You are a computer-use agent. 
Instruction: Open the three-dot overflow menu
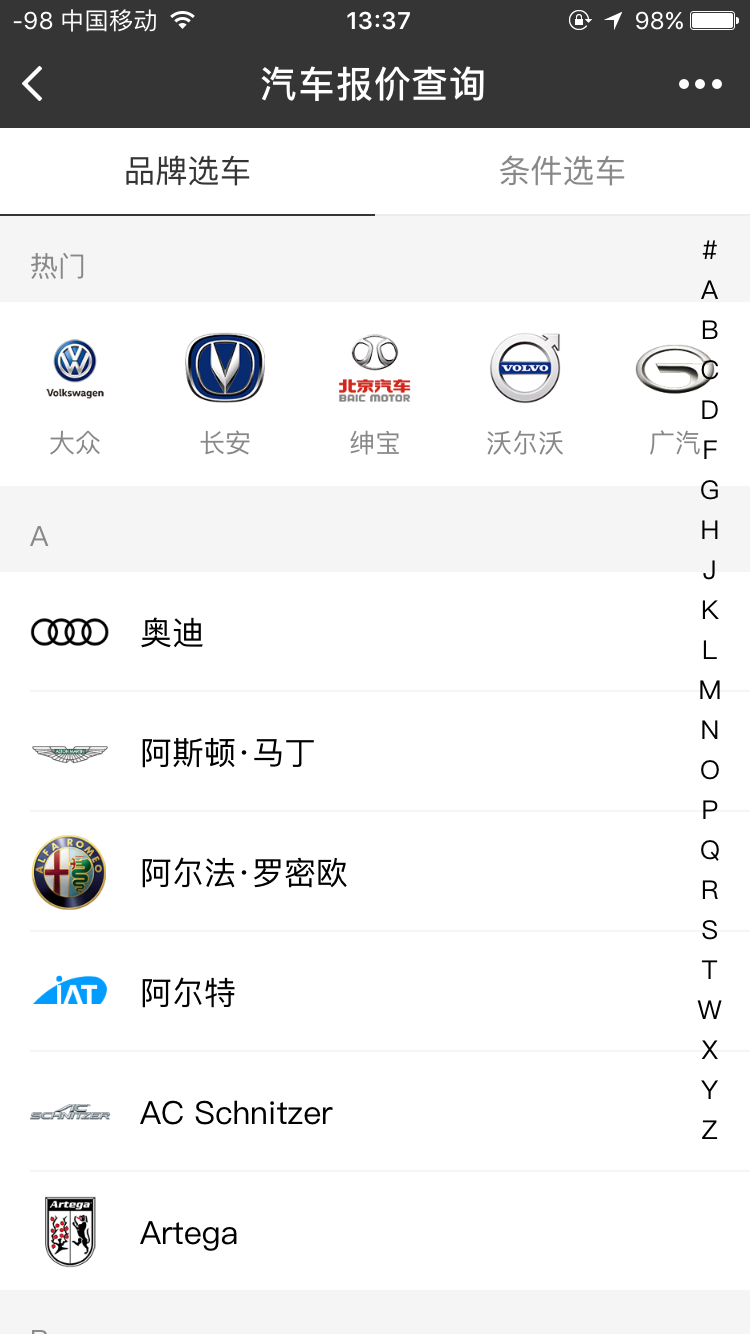pos(700,84)
